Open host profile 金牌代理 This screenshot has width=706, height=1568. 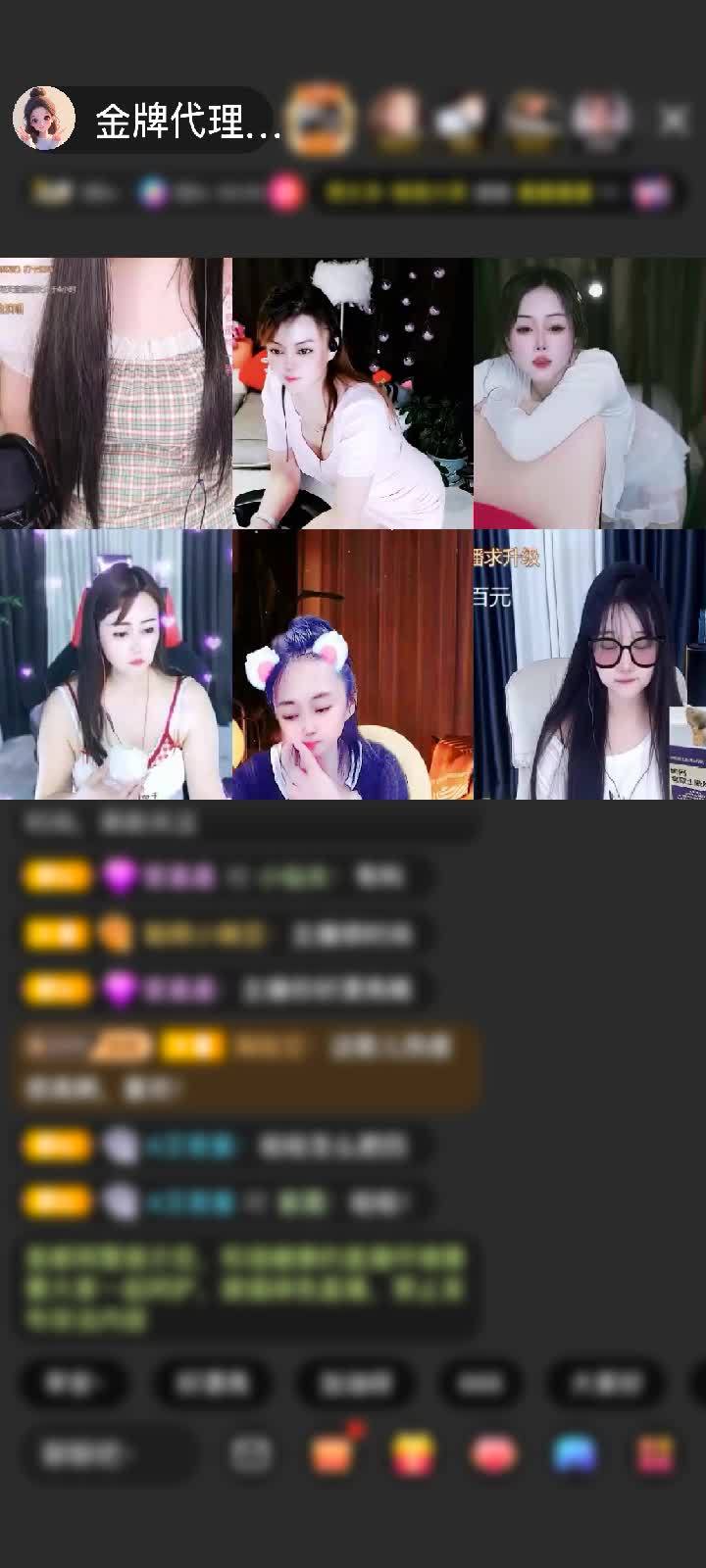tap(147, 121)
